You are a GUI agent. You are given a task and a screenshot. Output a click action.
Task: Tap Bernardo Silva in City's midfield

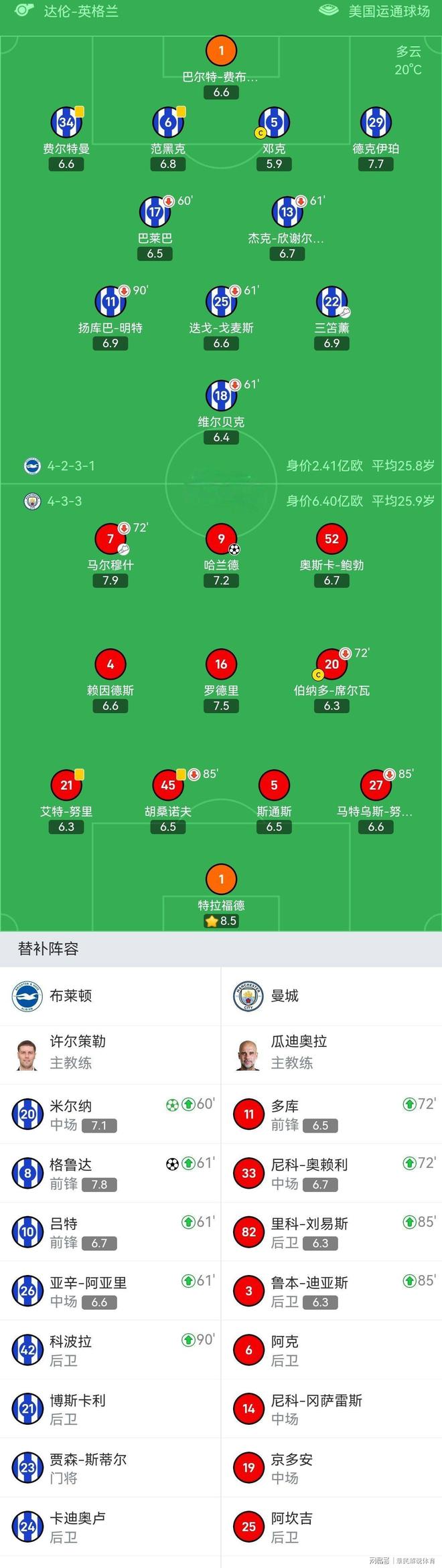pos(331,665)
